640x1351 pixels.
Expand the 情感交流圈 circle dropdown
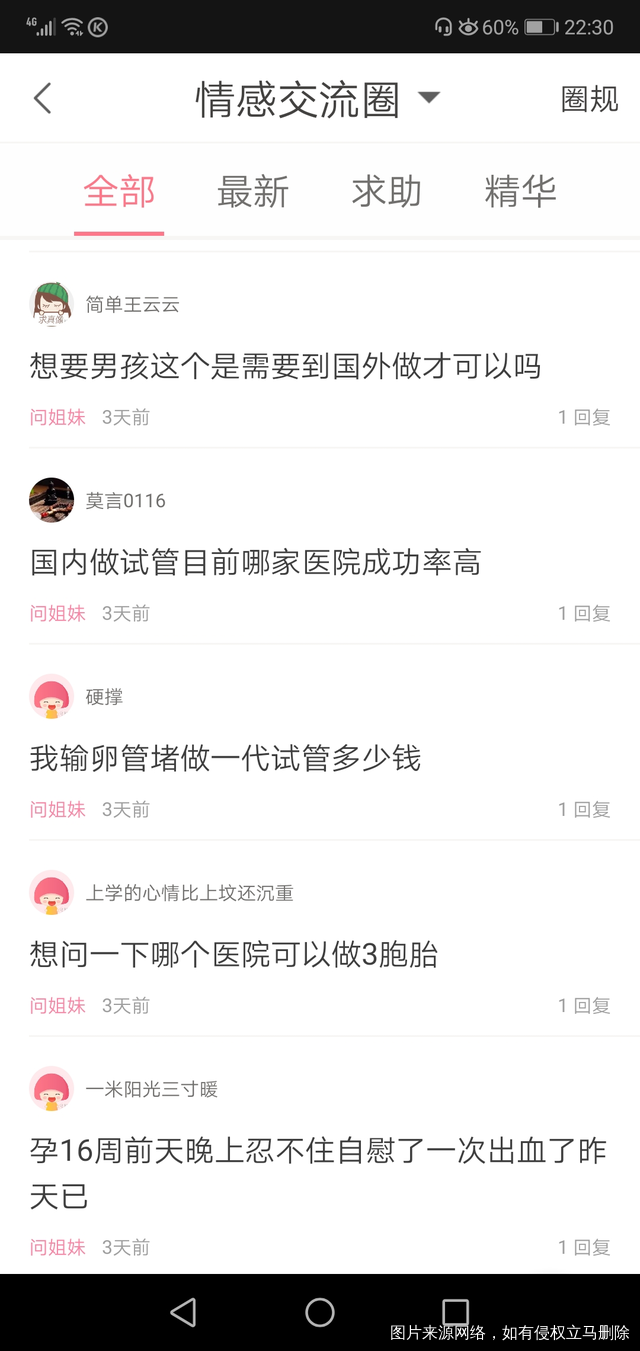[x=428, y=98]
